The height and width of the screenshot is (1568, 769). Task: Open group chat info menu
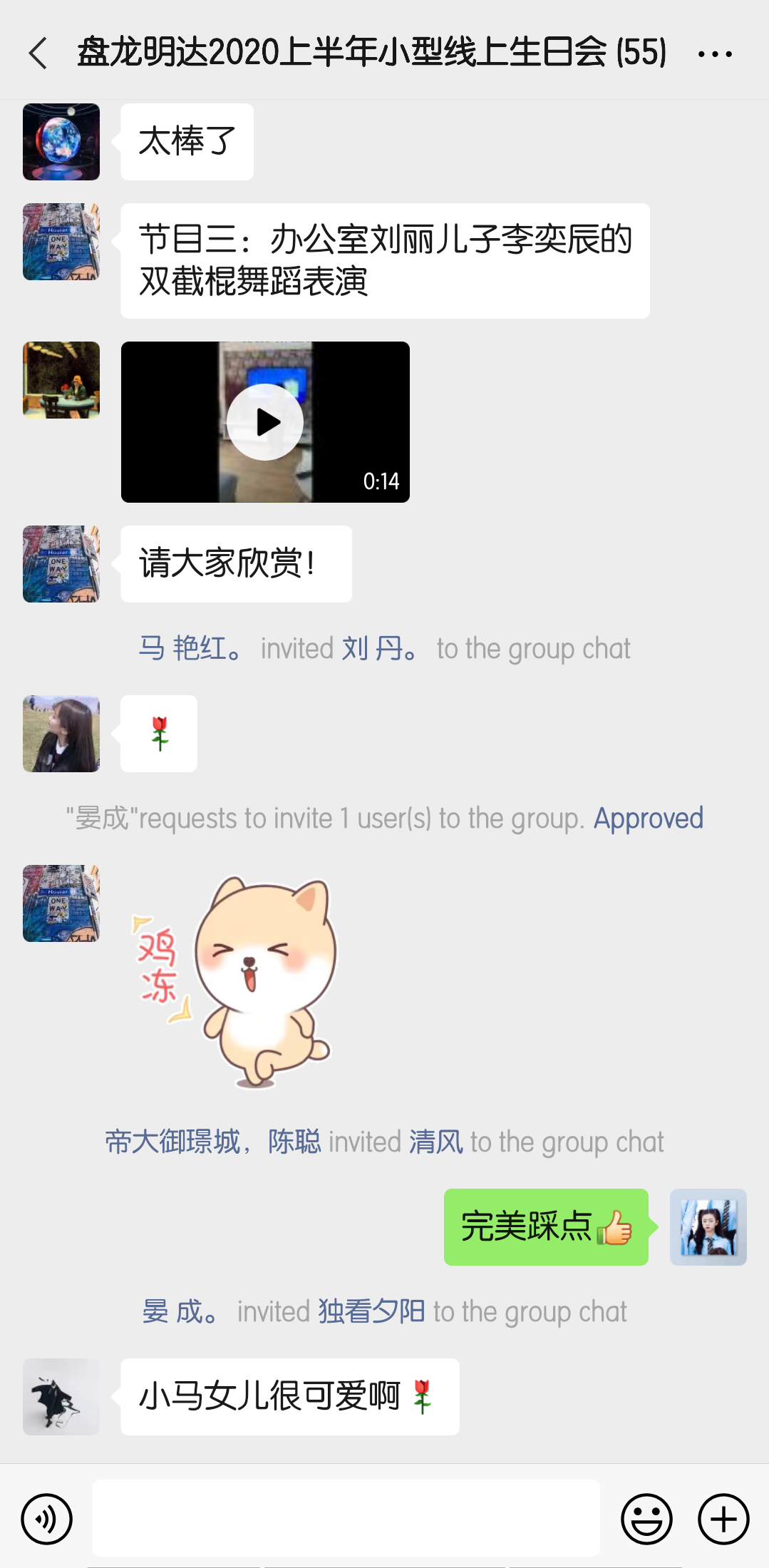pos(715,53)
